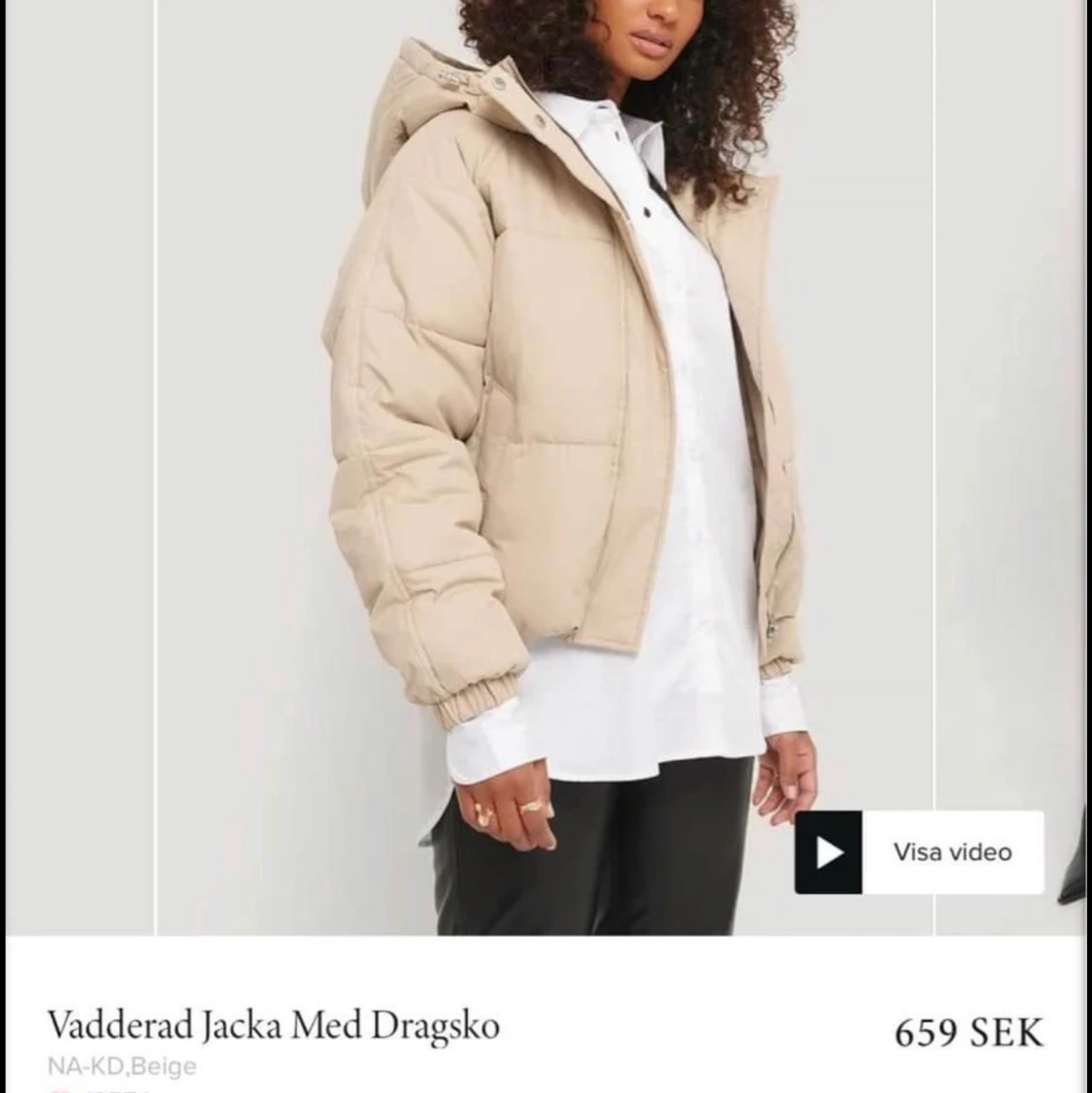Click the main jacket product photo
This screenshot has height=1093, width=1092.
tap(544, 437)
